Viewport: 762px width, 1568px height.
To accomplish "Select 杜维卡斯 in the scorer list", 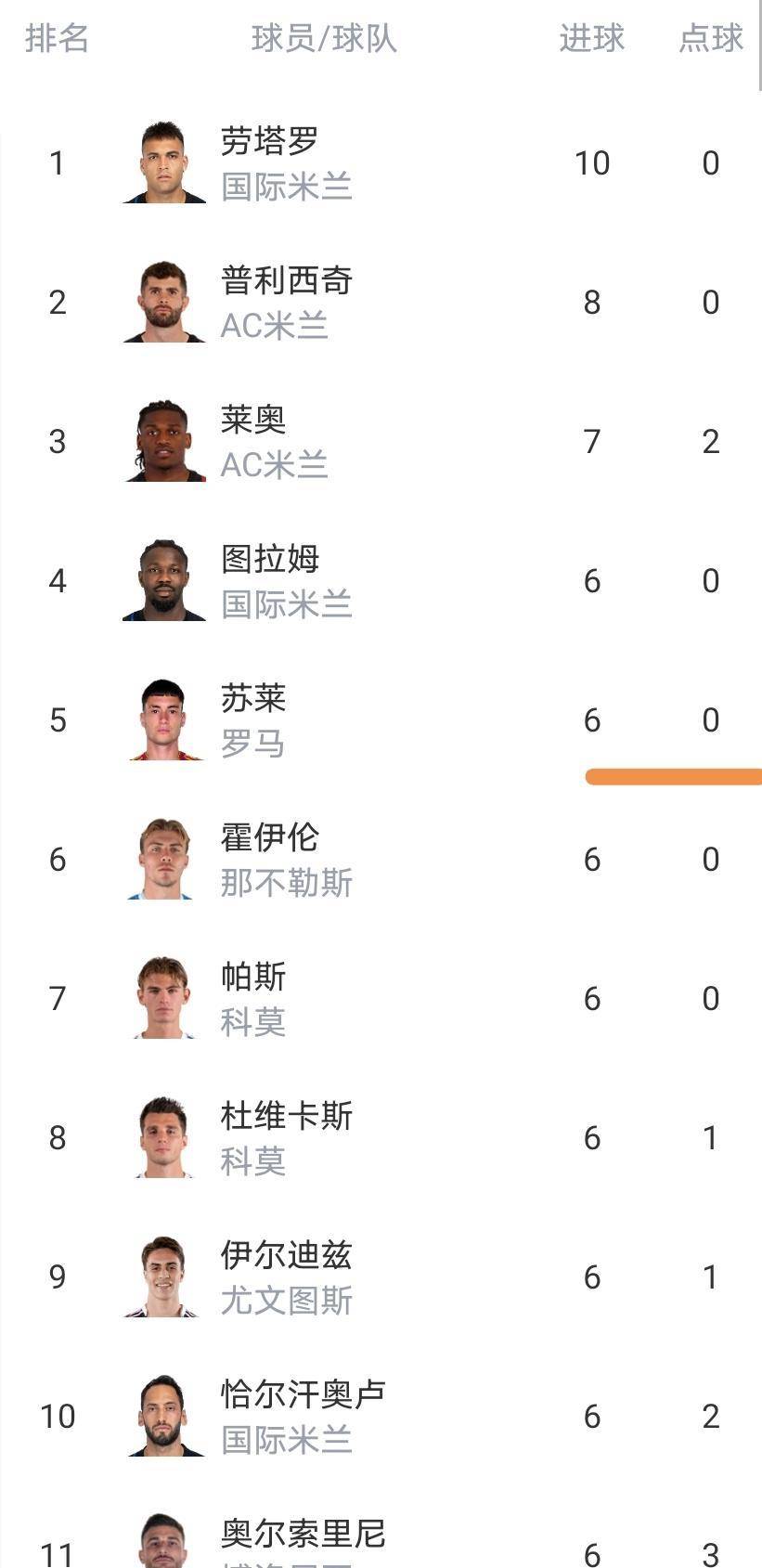I will click(x=286, y=1117).
